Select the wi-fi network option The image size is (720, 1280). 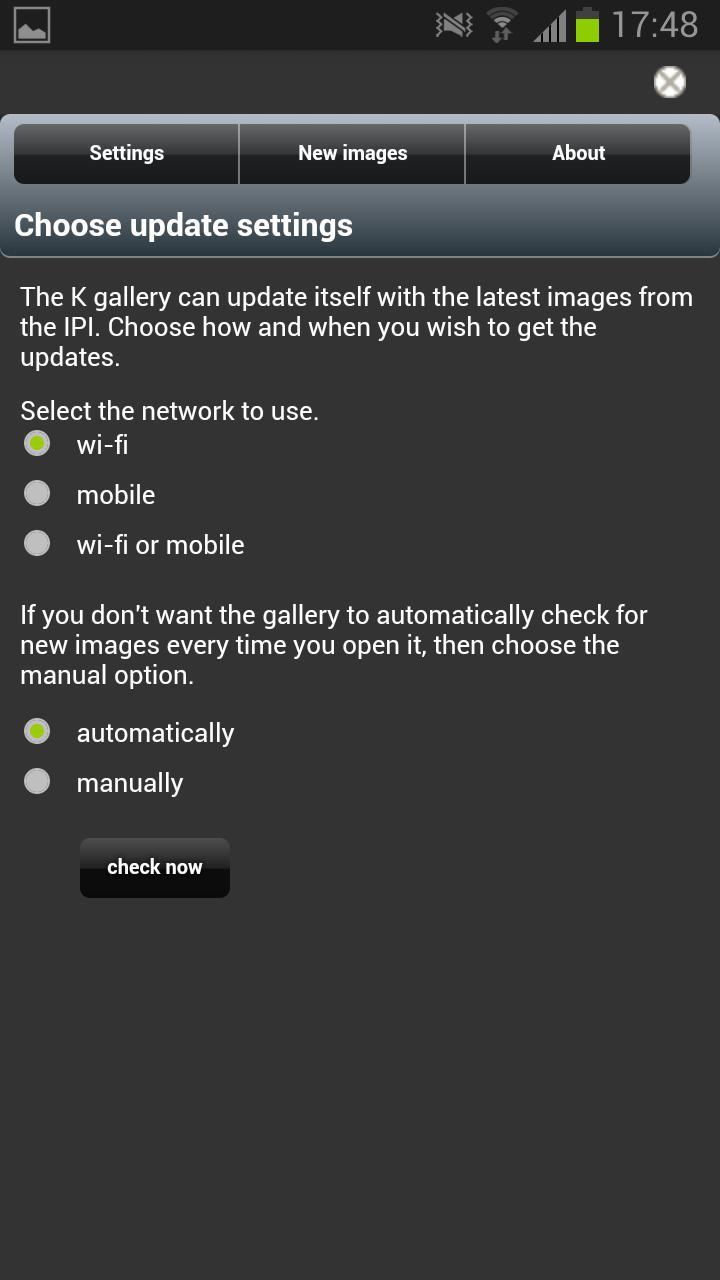(x=38, y=444)
